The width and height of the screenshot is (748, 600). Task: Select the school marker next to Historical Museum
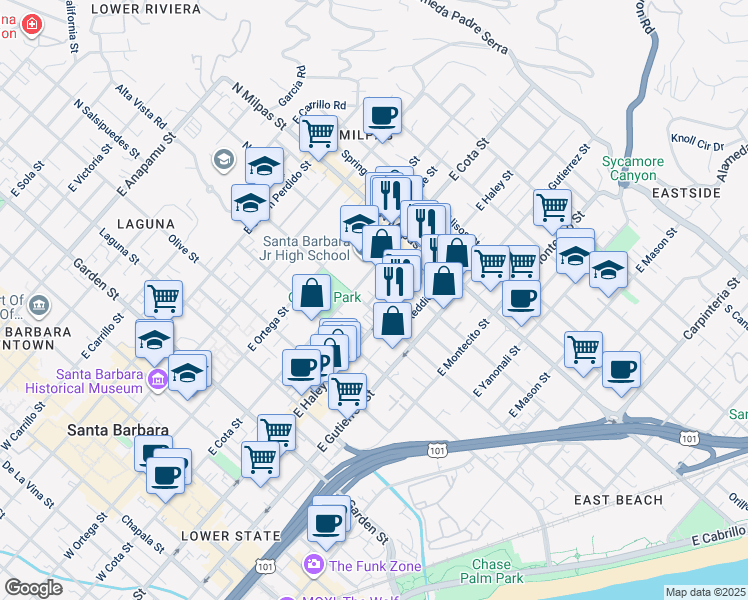click(187, 373)
